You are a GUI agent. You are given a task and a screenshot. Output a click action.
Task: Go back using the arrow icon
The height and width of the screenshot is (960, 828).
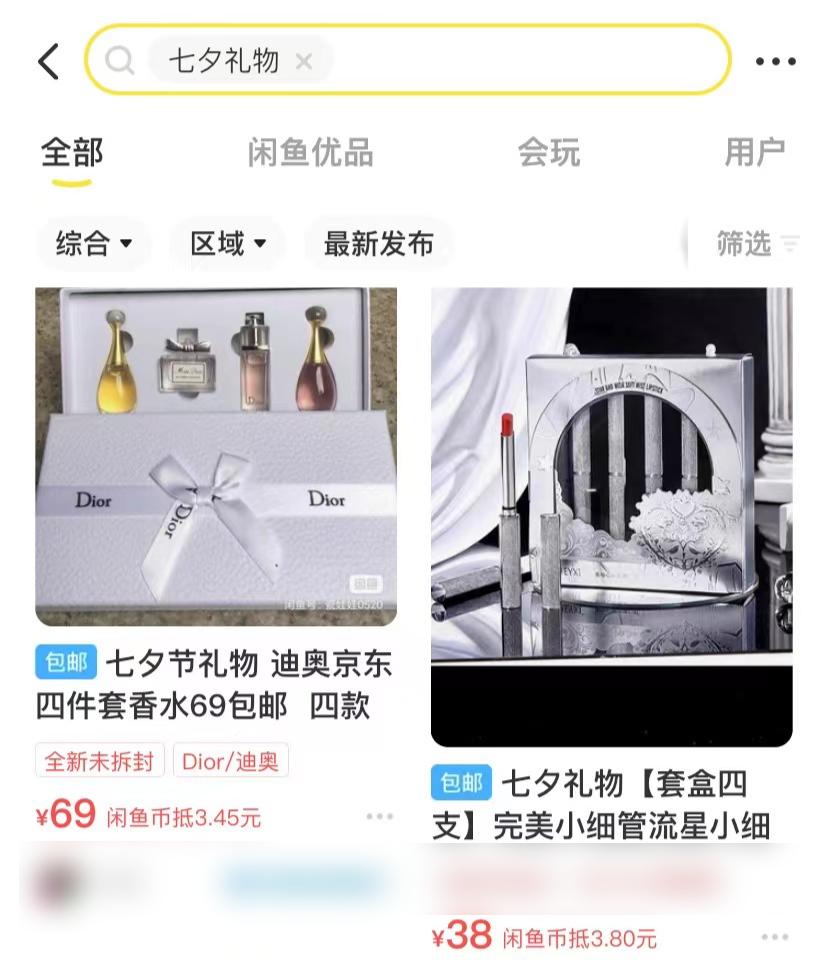[48, 62]
